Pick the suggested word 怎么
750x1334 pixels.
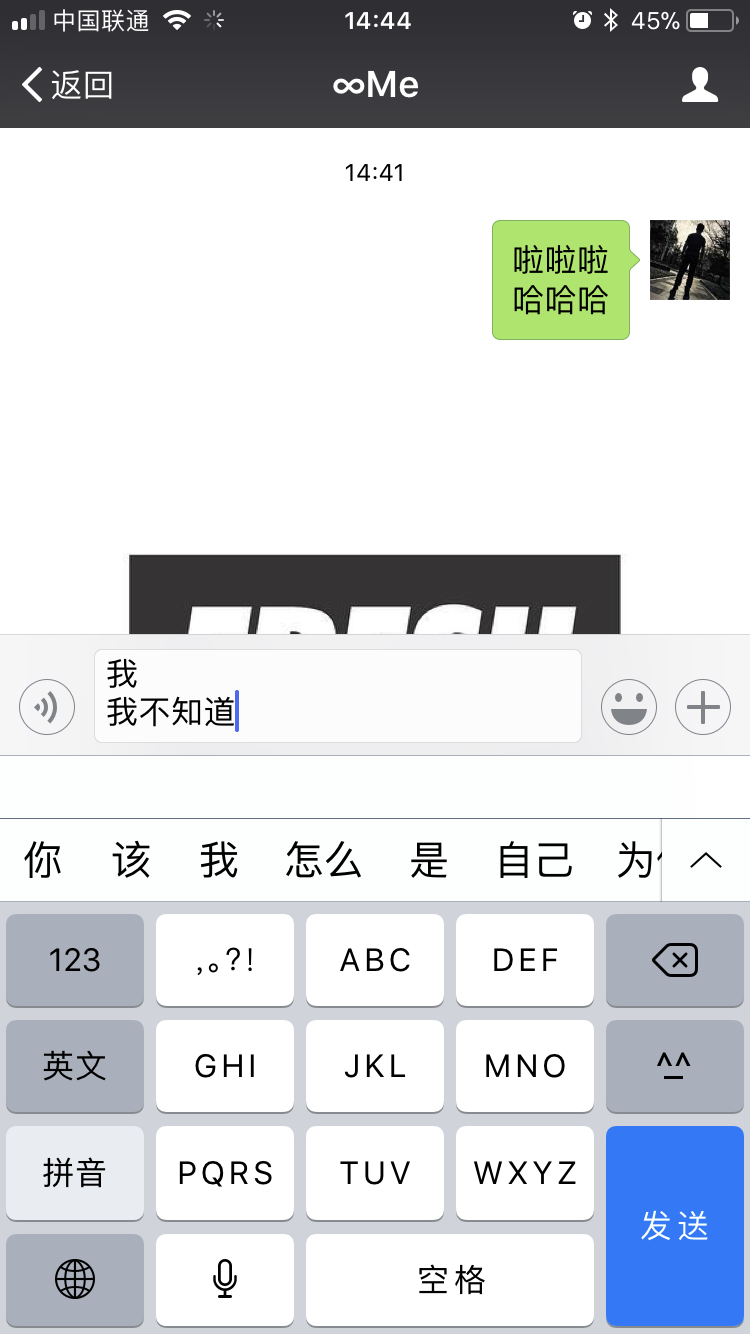point(323,860)
